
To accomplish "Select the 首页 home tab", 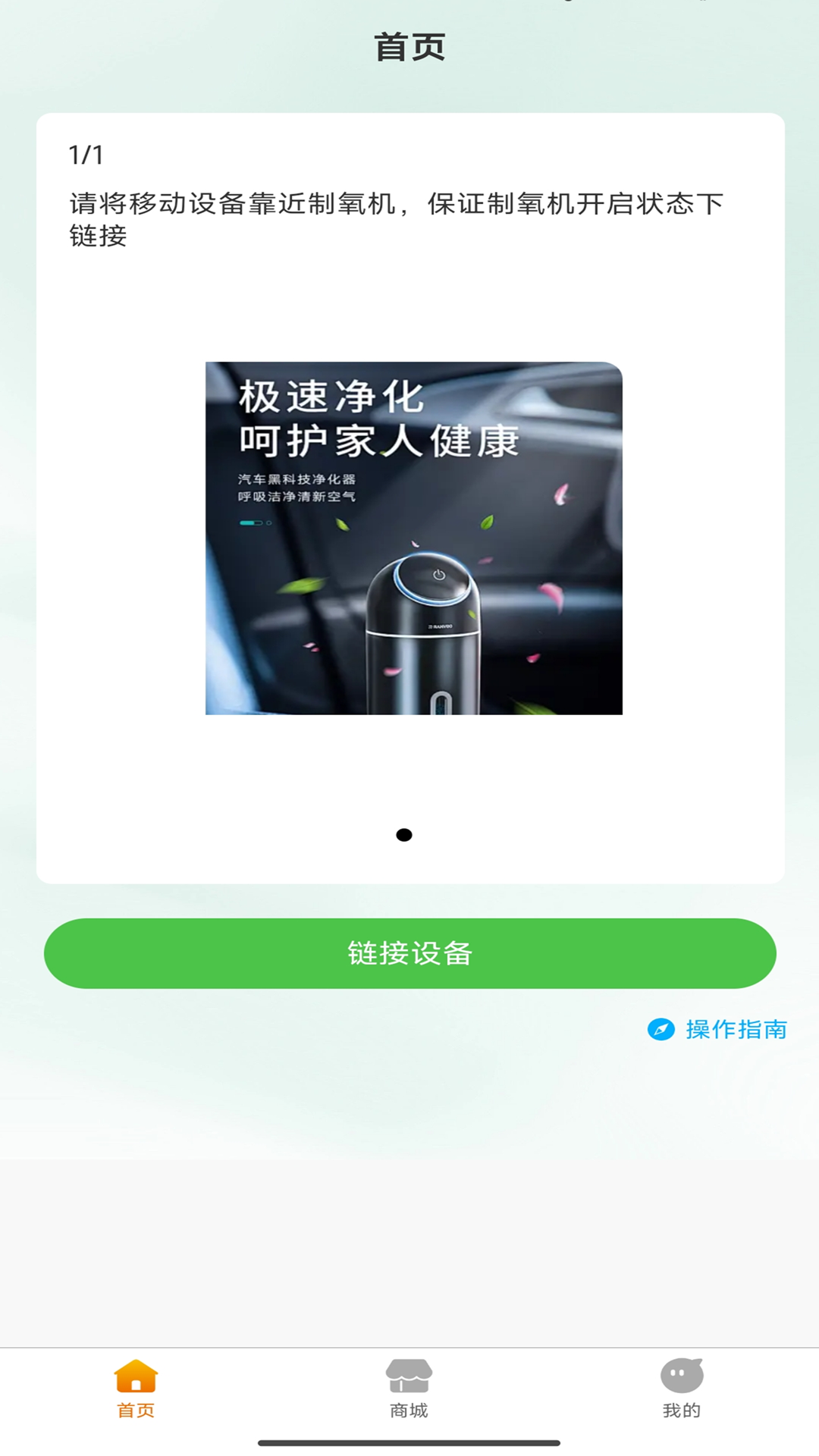I will tap(136, 1389).
